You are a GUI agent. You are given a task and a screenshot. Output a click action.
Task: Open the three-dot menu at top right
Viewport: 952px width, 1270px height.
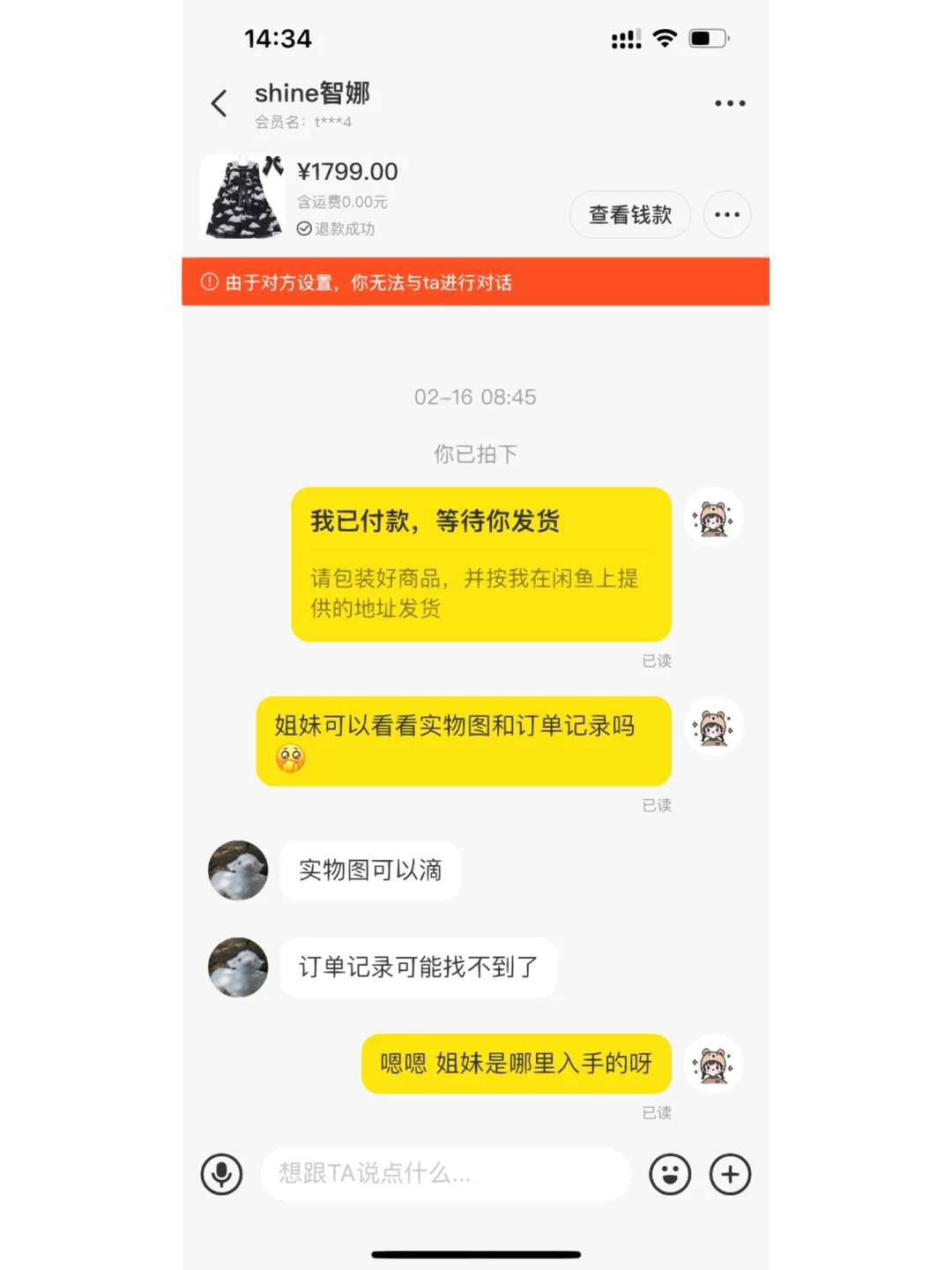coord(729,103)
